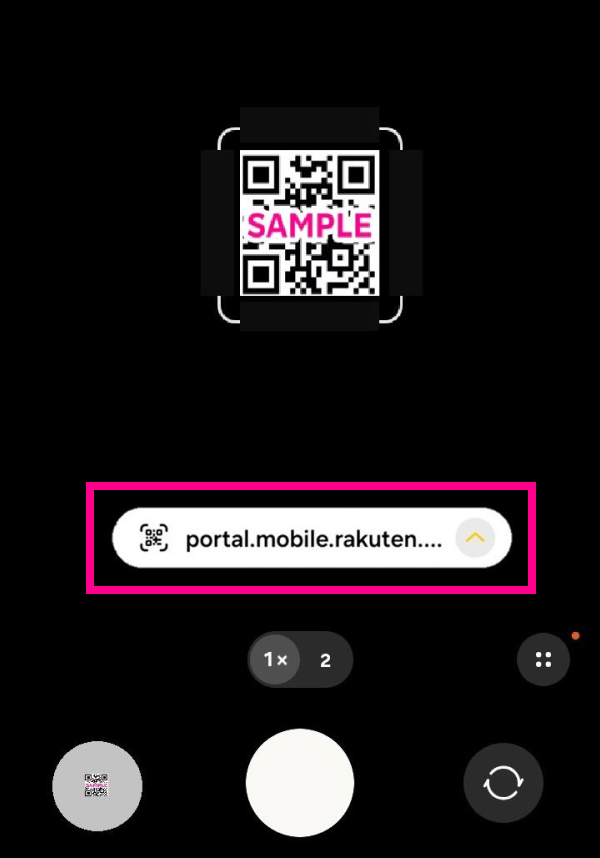Tap the shutter button to capture

click(x=300, y=782)
